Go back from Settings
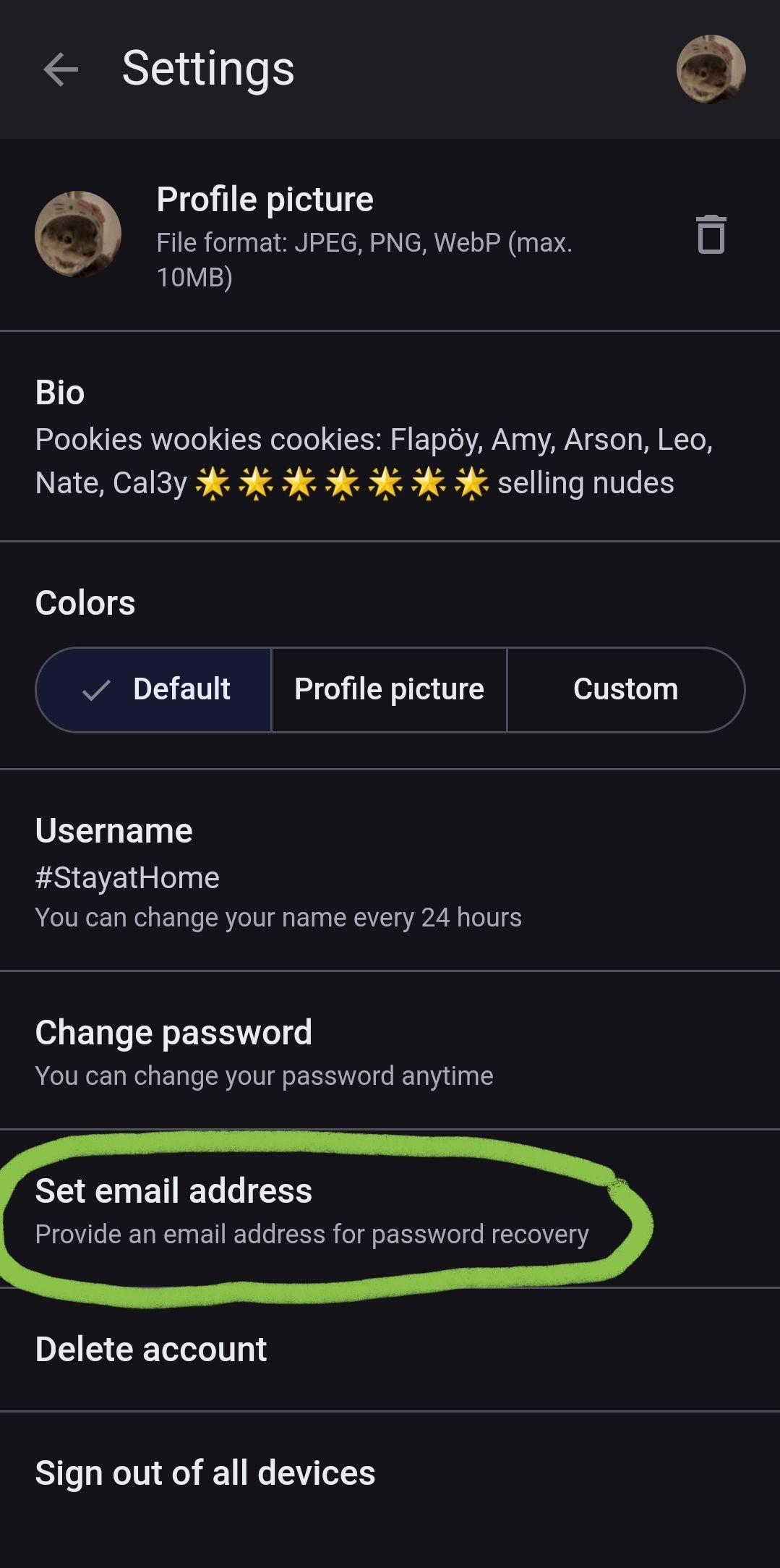Image resolution: width=780 pixels, height=1568 pixels. 61,69
